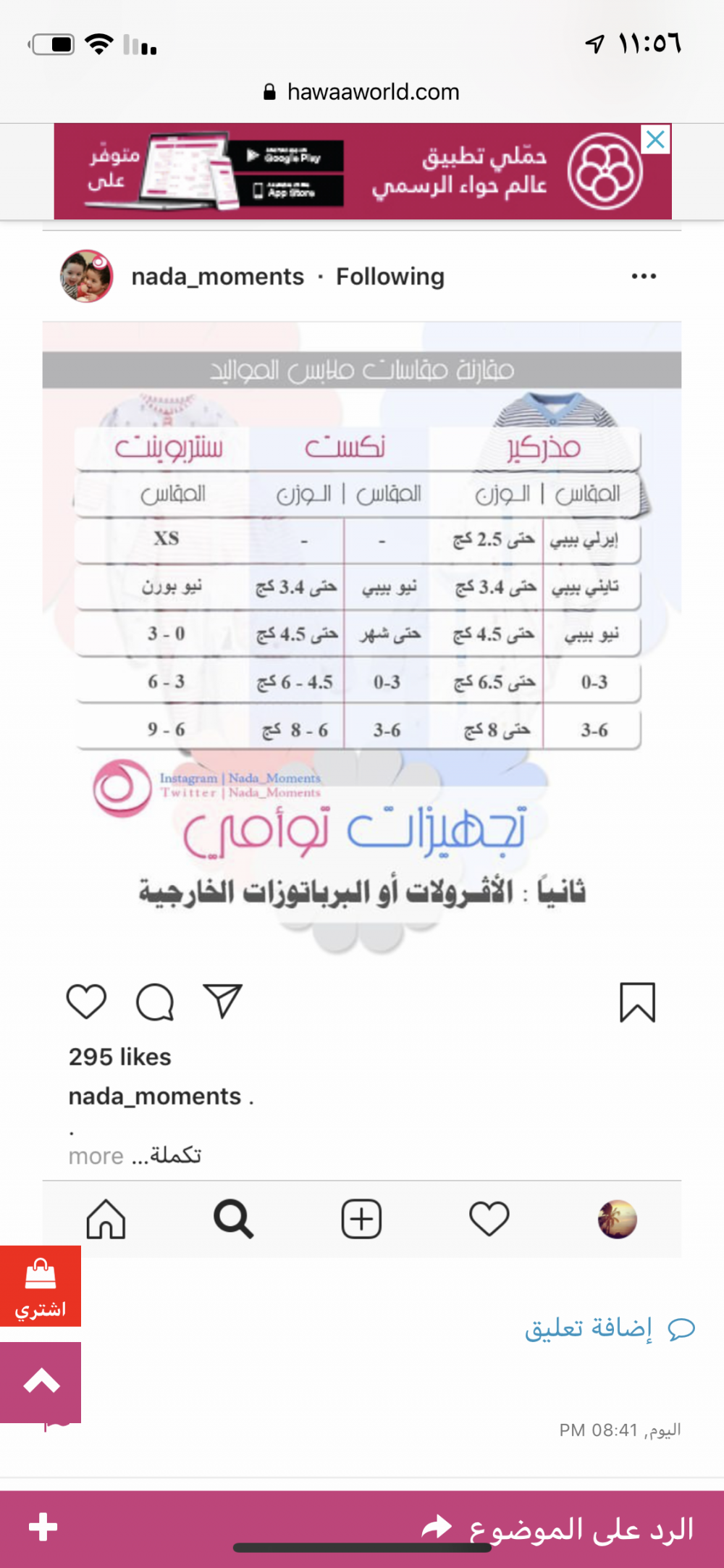Open the plus menu in bottom bar
Screen dimensions: 724x1568
(x=43, y=1527)
